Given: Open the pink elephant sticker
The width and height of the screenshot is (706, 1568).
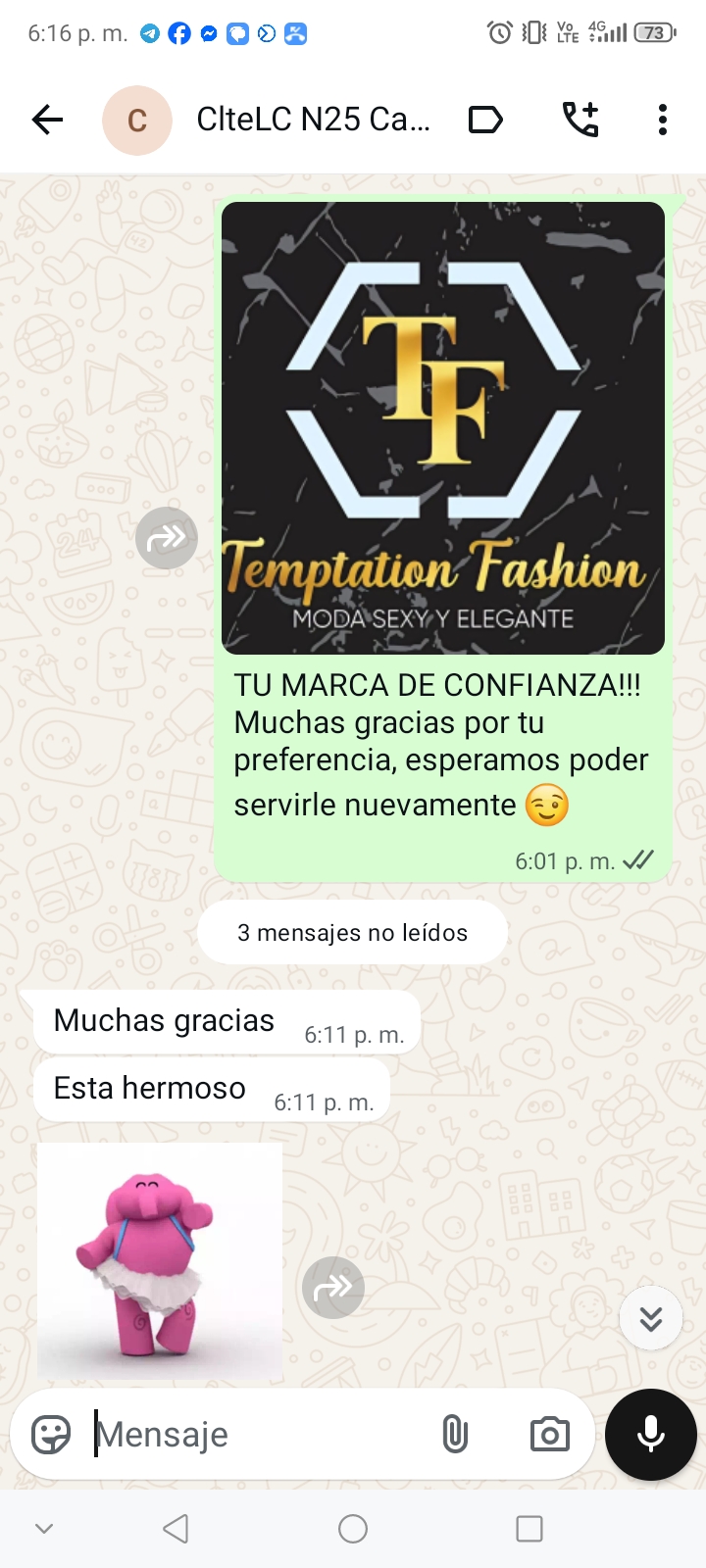Looking at the screenshot, I should 159,1262.
